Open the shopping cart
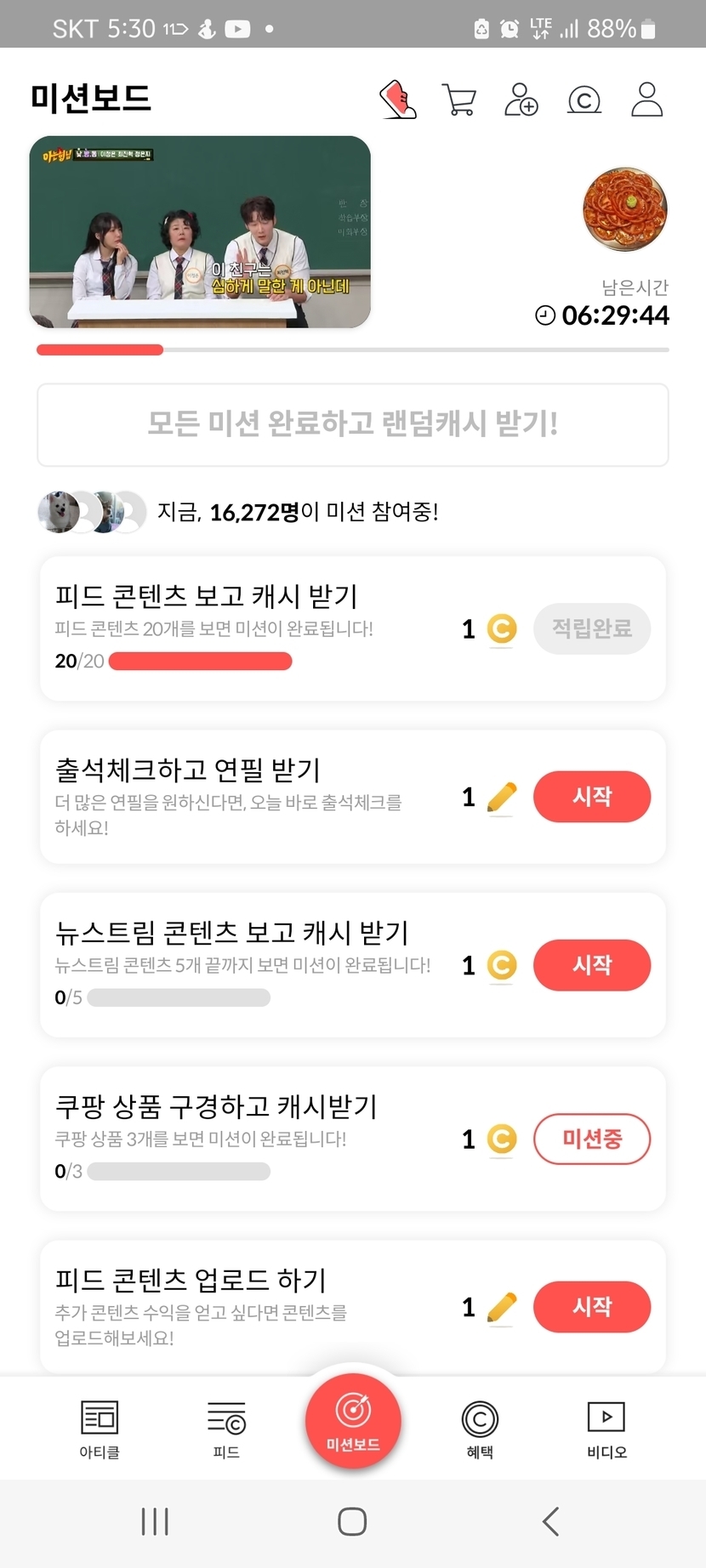706x1568 pixels. coord(459,99)
